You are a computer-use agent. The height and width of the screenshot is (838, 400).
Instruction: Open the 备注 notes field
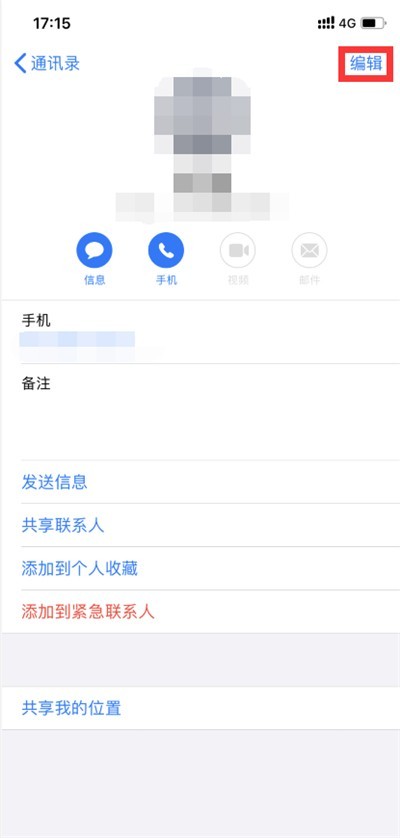(x=200, y=412)
